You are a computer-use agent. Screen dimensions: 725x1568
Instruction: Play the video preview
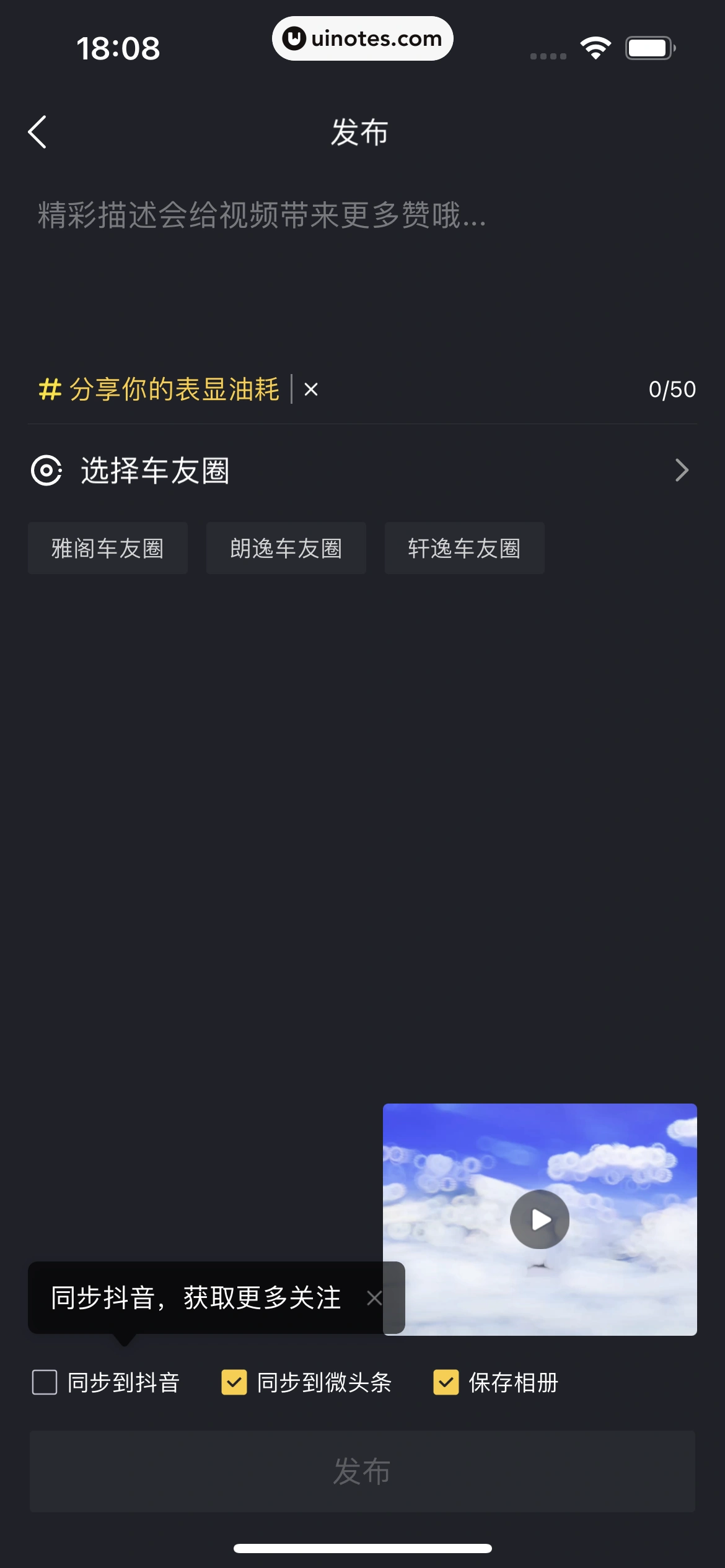[540, 1219]
